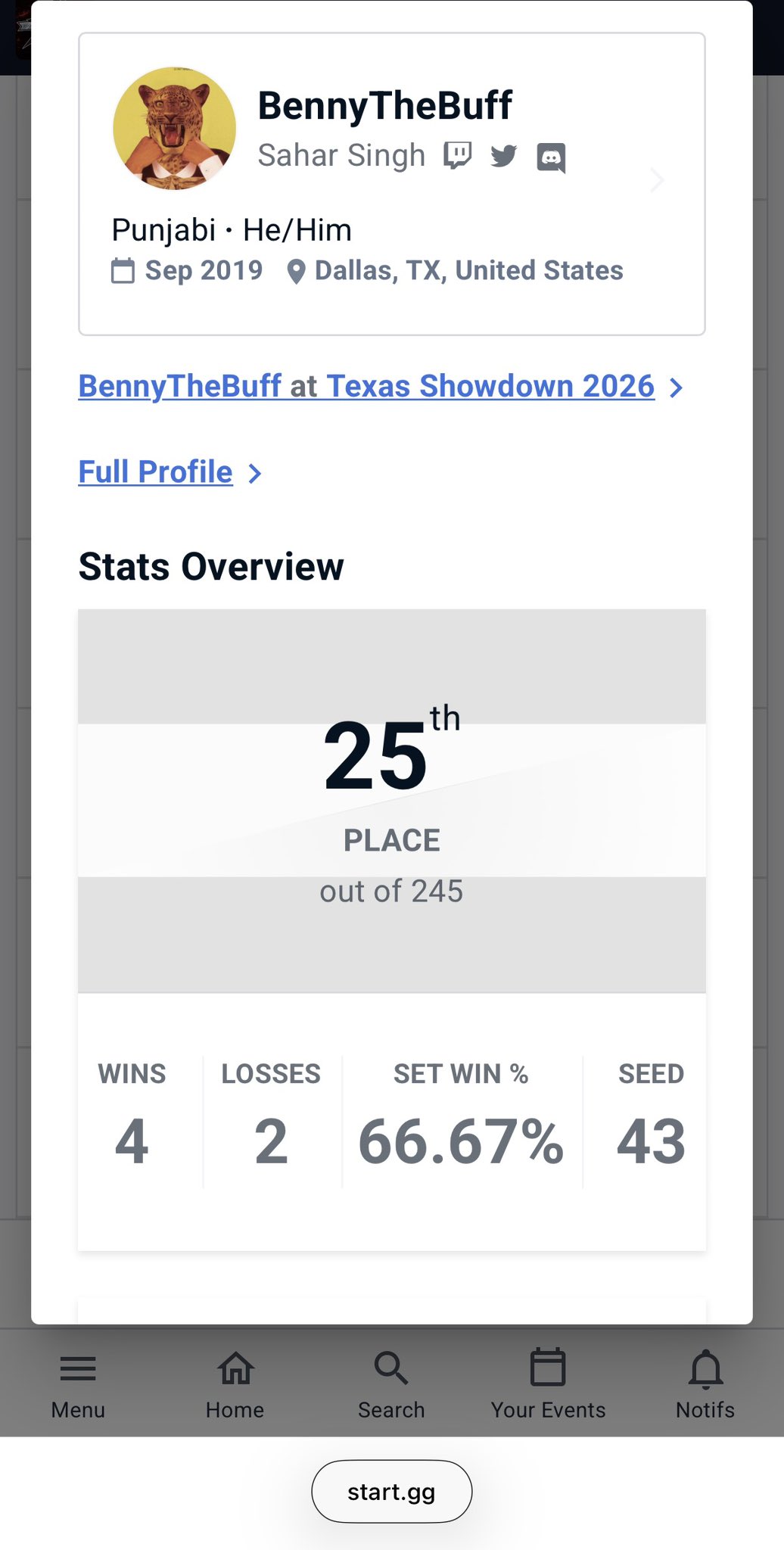Tap the start.gg button

[x=391, y=1492]
